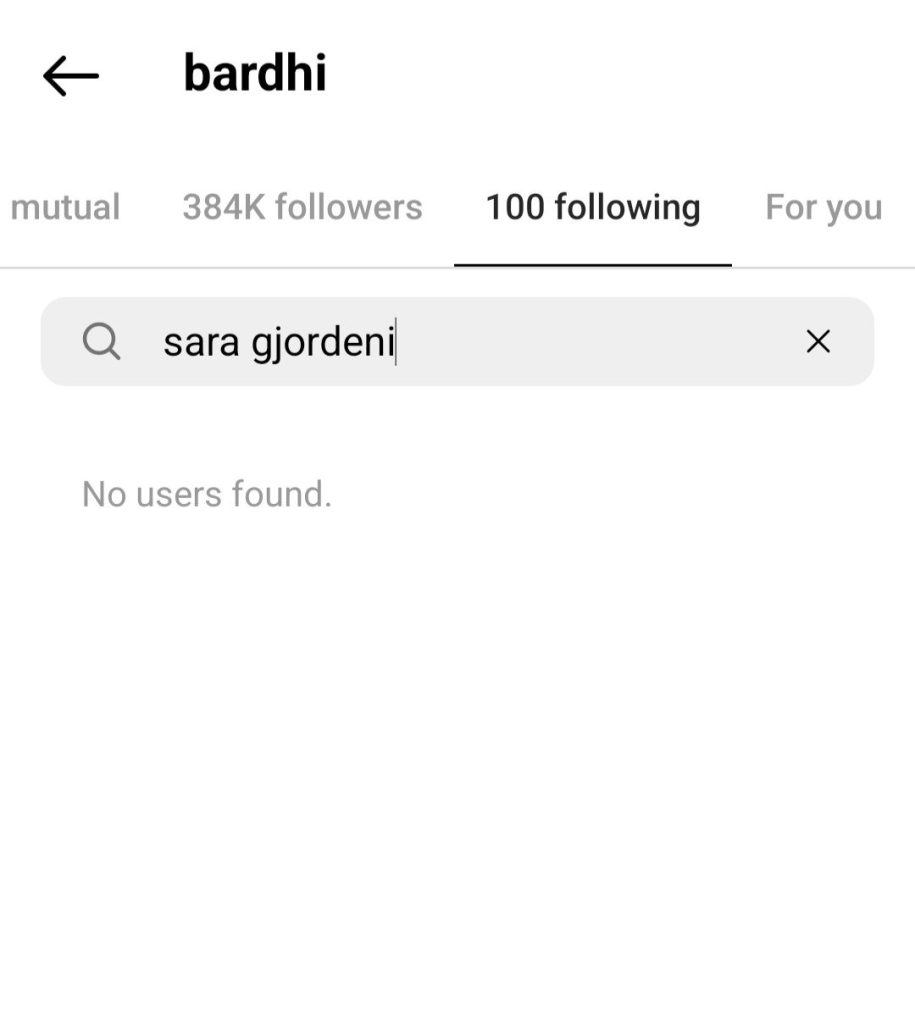Select the 100 following tab
Screen dimensions: 915x1024
[x=592, y=208]
